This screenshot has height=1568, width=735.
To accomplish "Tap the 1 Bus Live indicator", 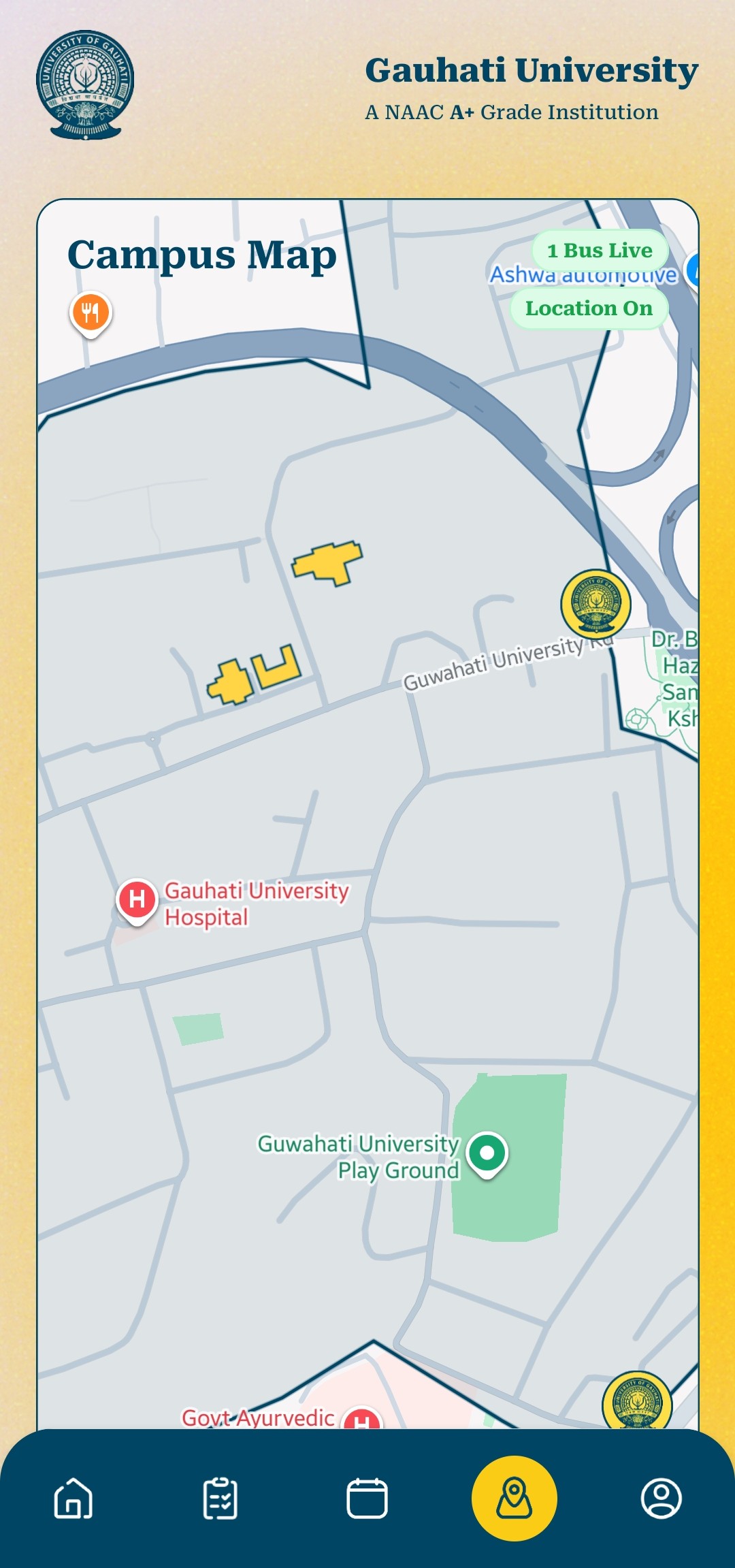I will tap(600, 251).
